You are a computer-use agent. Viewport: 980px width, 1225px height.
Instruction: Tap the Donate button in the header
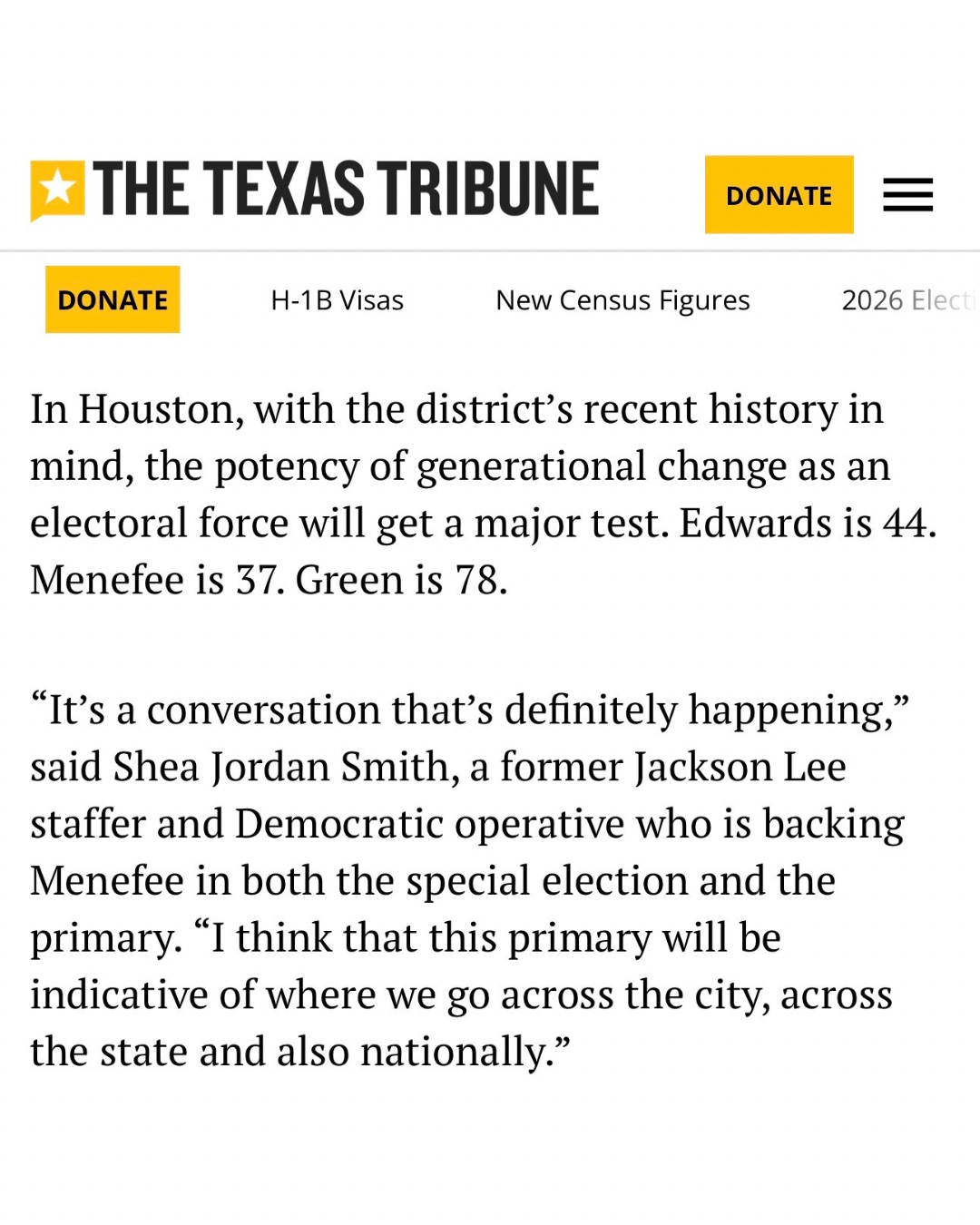779,195
